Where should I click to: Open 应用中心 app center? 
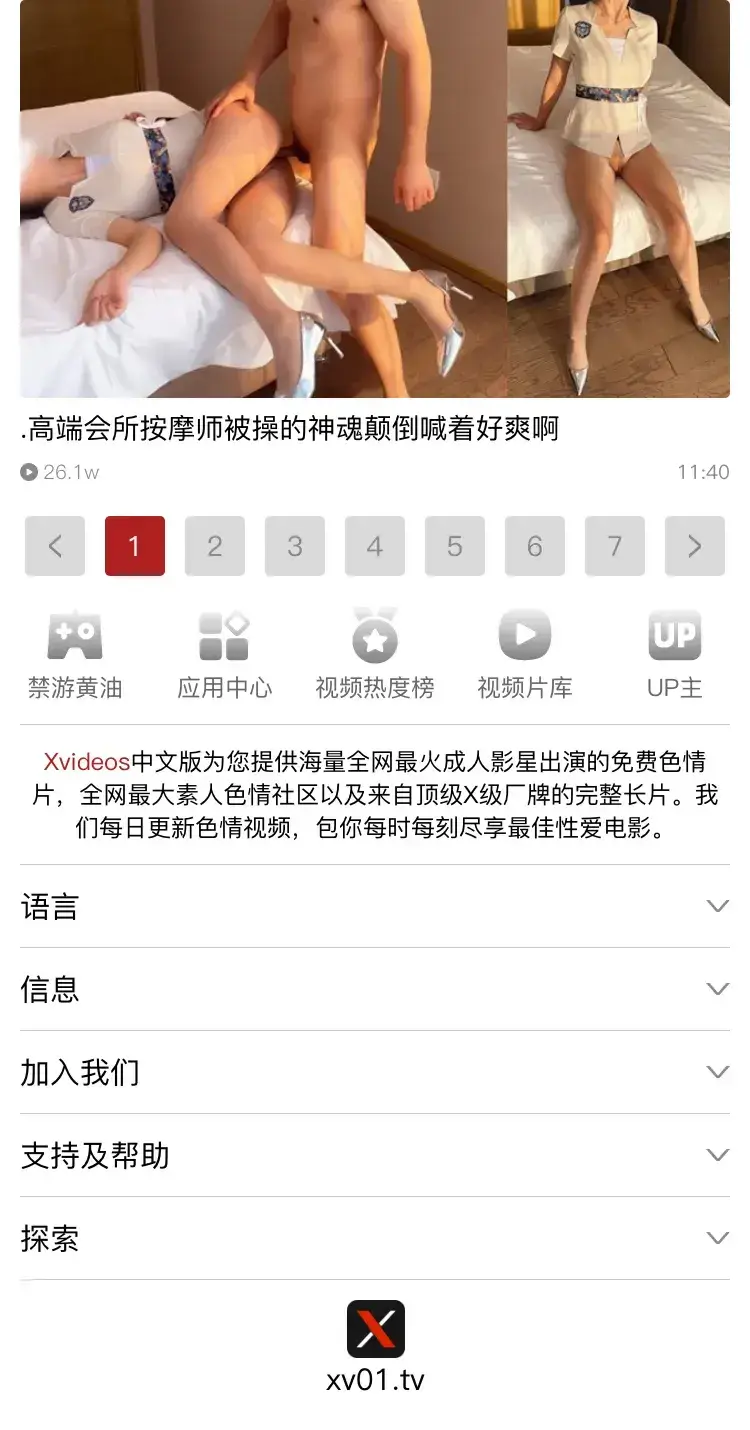(224, 654)
